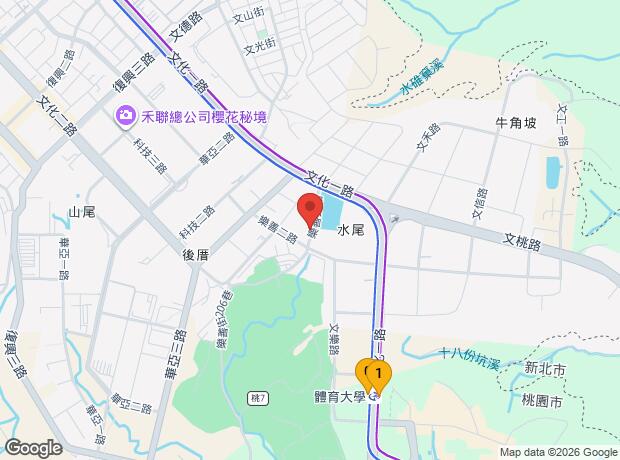This screenshot has height=460, width=620.
Task: Tap the 體育大學 metro station icon
Action: pyautogui.click(x=374, y=396)
